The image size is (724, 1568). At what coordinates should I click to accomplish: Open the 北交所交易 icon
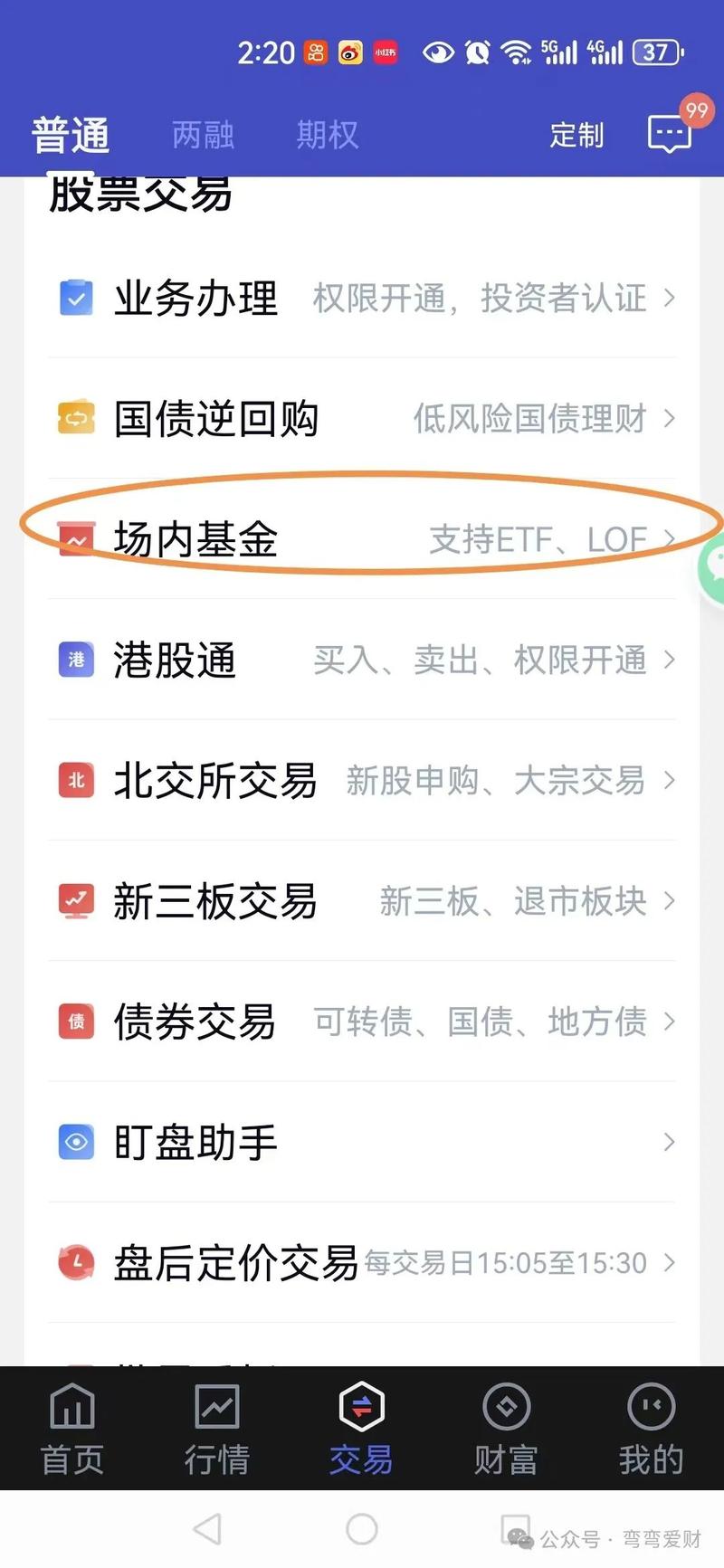pyautogui.click(x=76, y=780)
